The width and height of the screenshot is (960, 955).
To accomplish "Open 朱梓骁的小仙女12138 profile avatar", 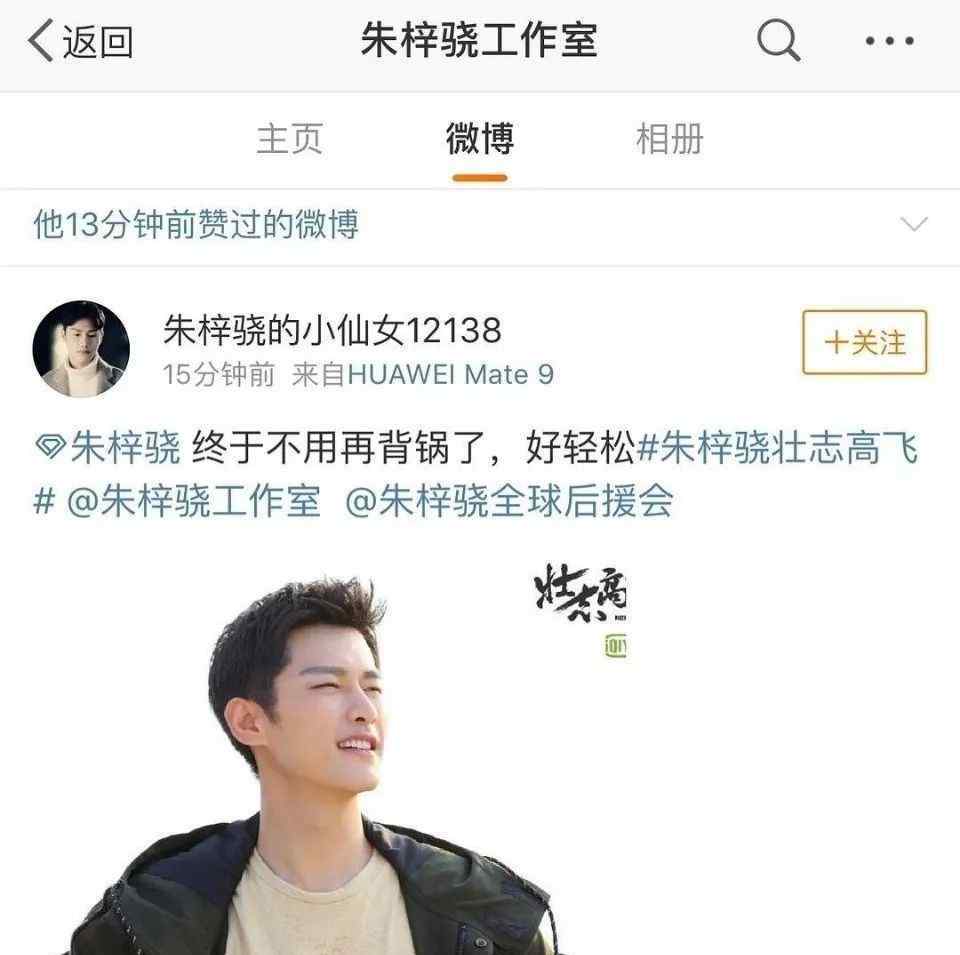I will [x=81, y=349].
